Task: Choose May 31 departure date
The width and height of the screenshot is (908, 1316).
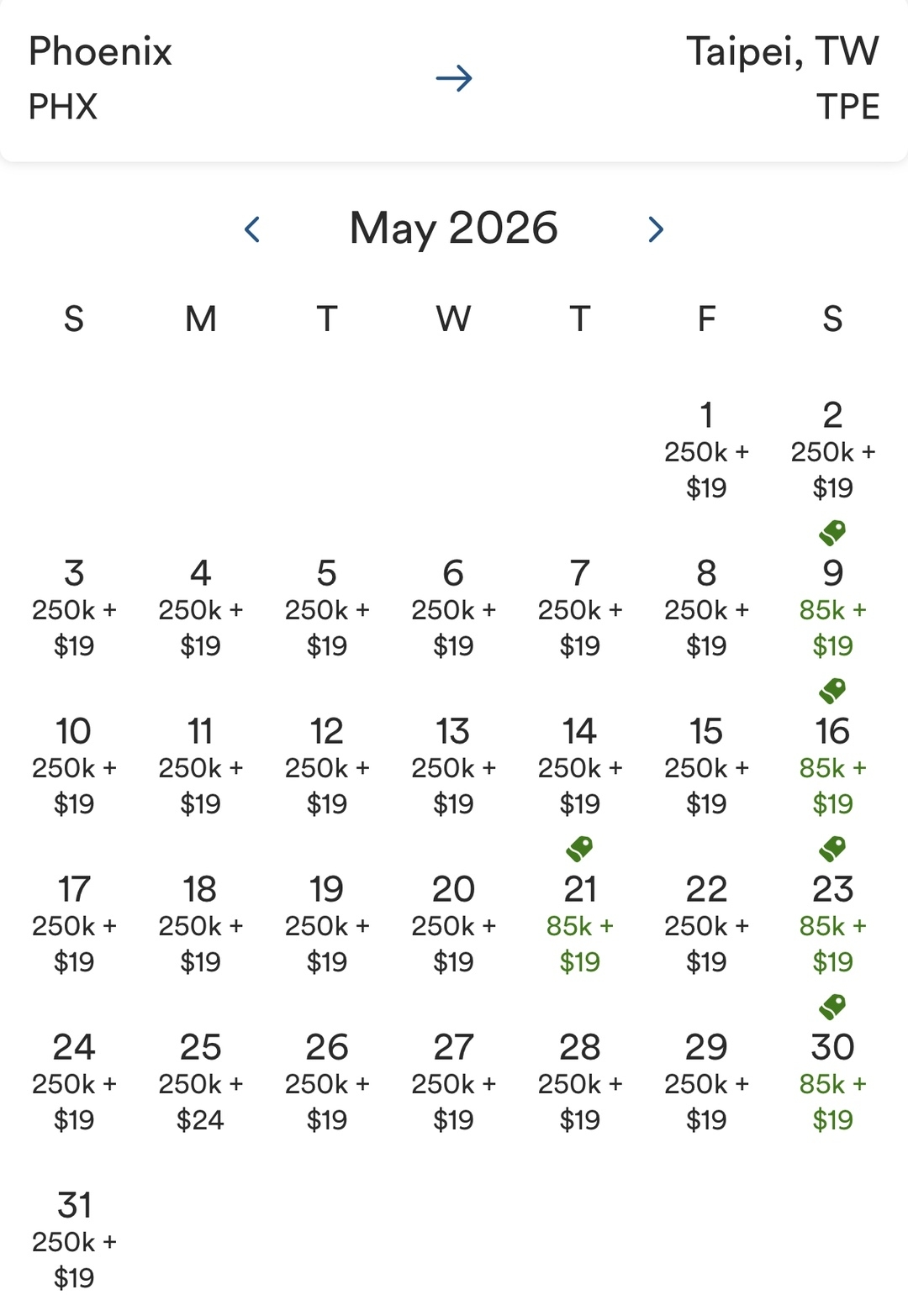Action: click(74, 1240)
